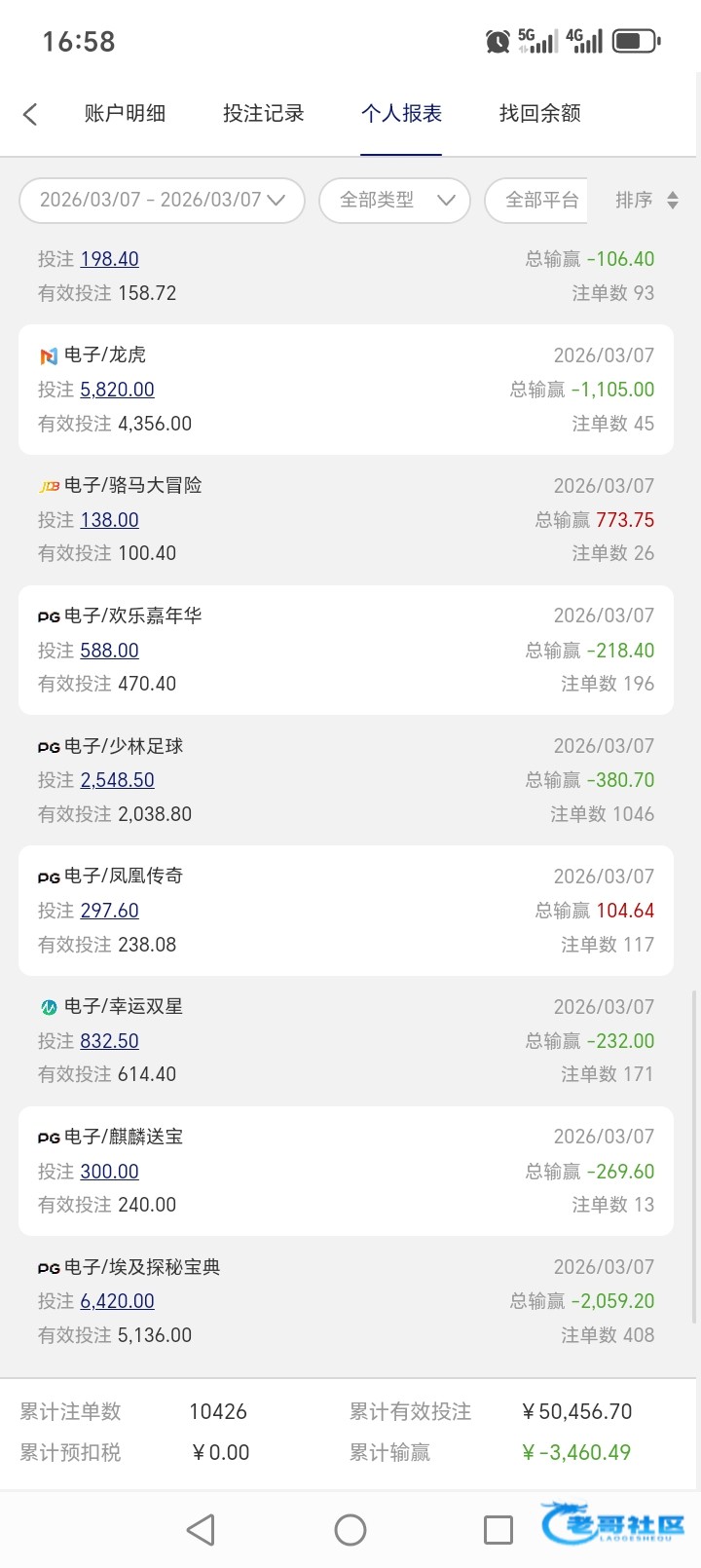Expand the 全部类型 filter dropdown
The height and width of the screenshot is (1568, 701).
(x=395, y=200)
